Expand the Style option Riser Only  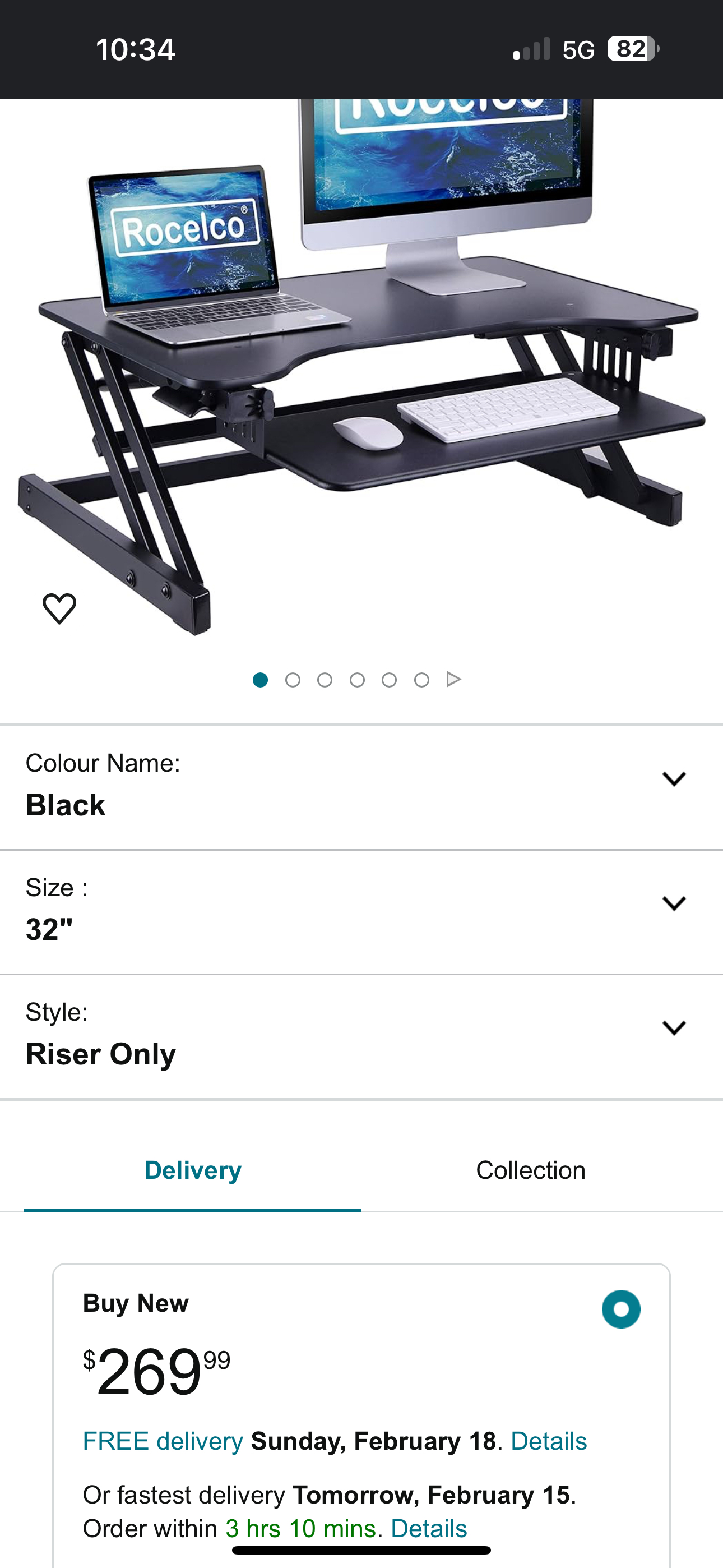coord(673,1028)
